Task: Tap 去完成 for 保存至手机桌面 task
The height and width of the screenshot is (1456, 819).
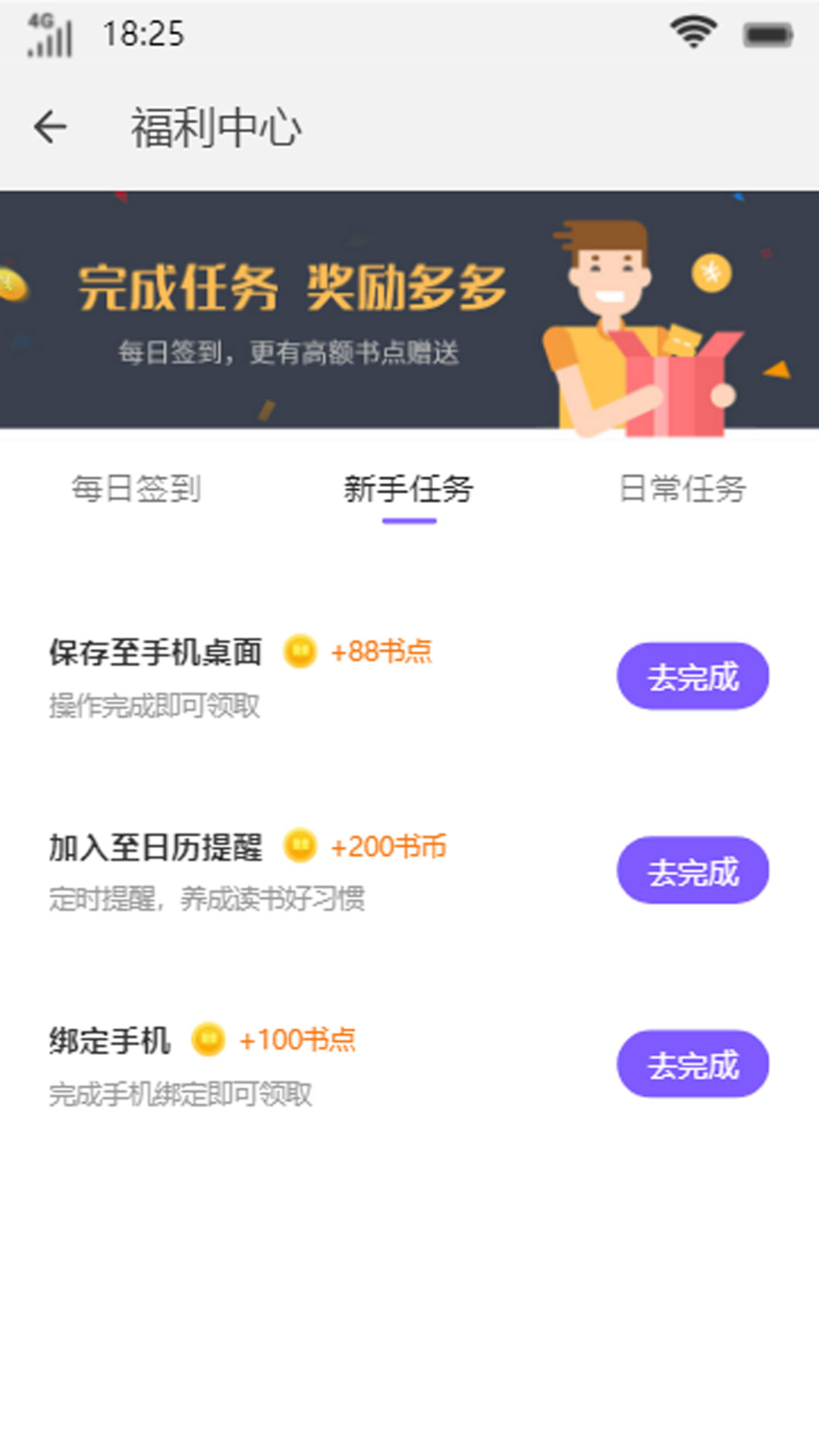Action: point(693,676)
